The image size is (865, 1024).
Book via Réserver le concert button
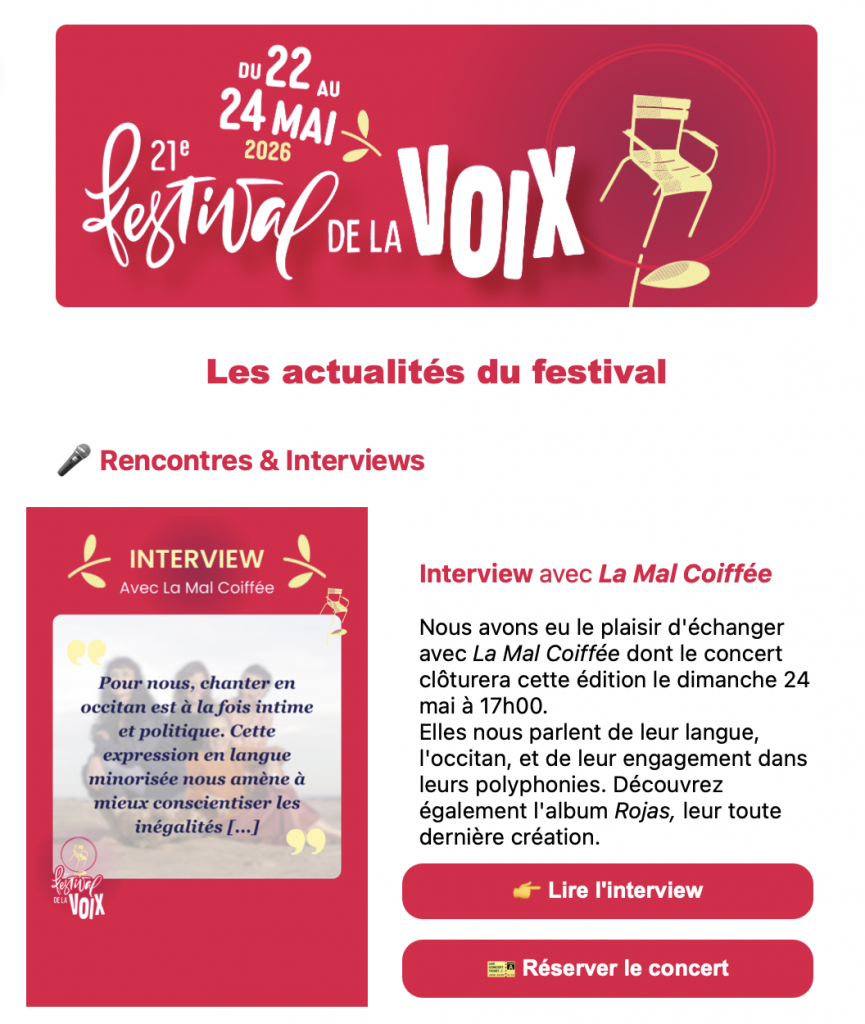coord(607,968)
